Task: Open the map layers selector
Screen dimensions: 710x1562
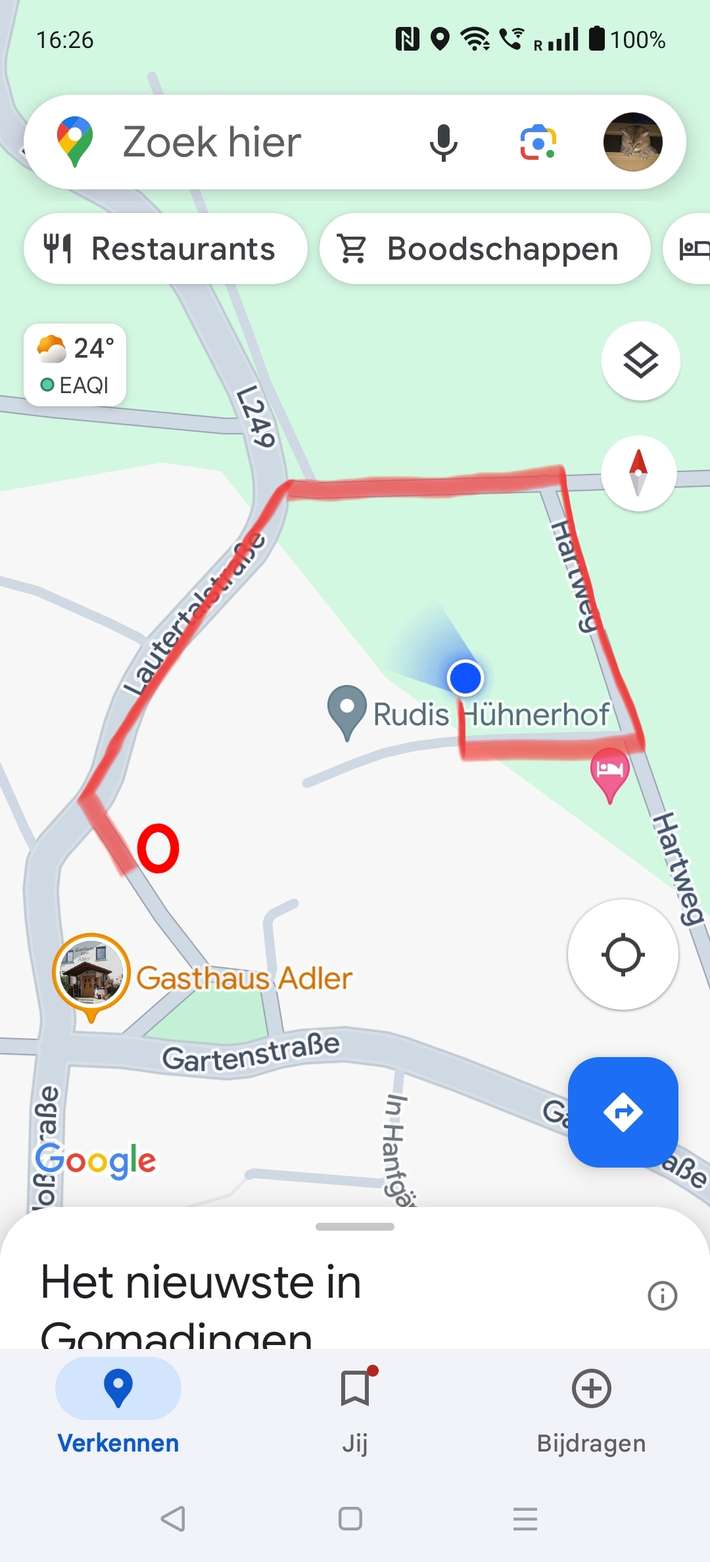Action: coord(640,361)
